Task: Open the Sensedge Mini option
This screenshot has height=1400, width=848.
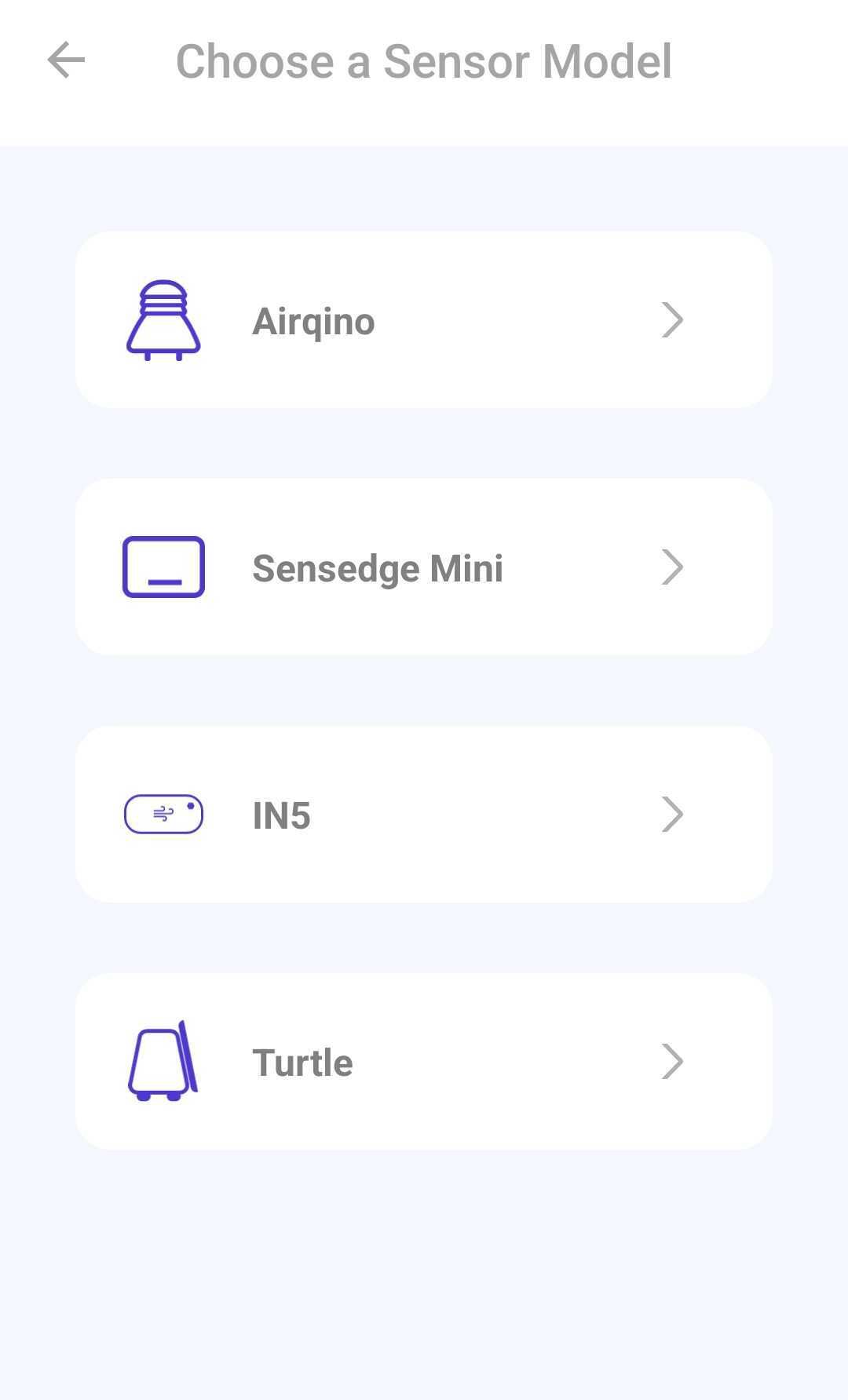Action: (424, 567)
